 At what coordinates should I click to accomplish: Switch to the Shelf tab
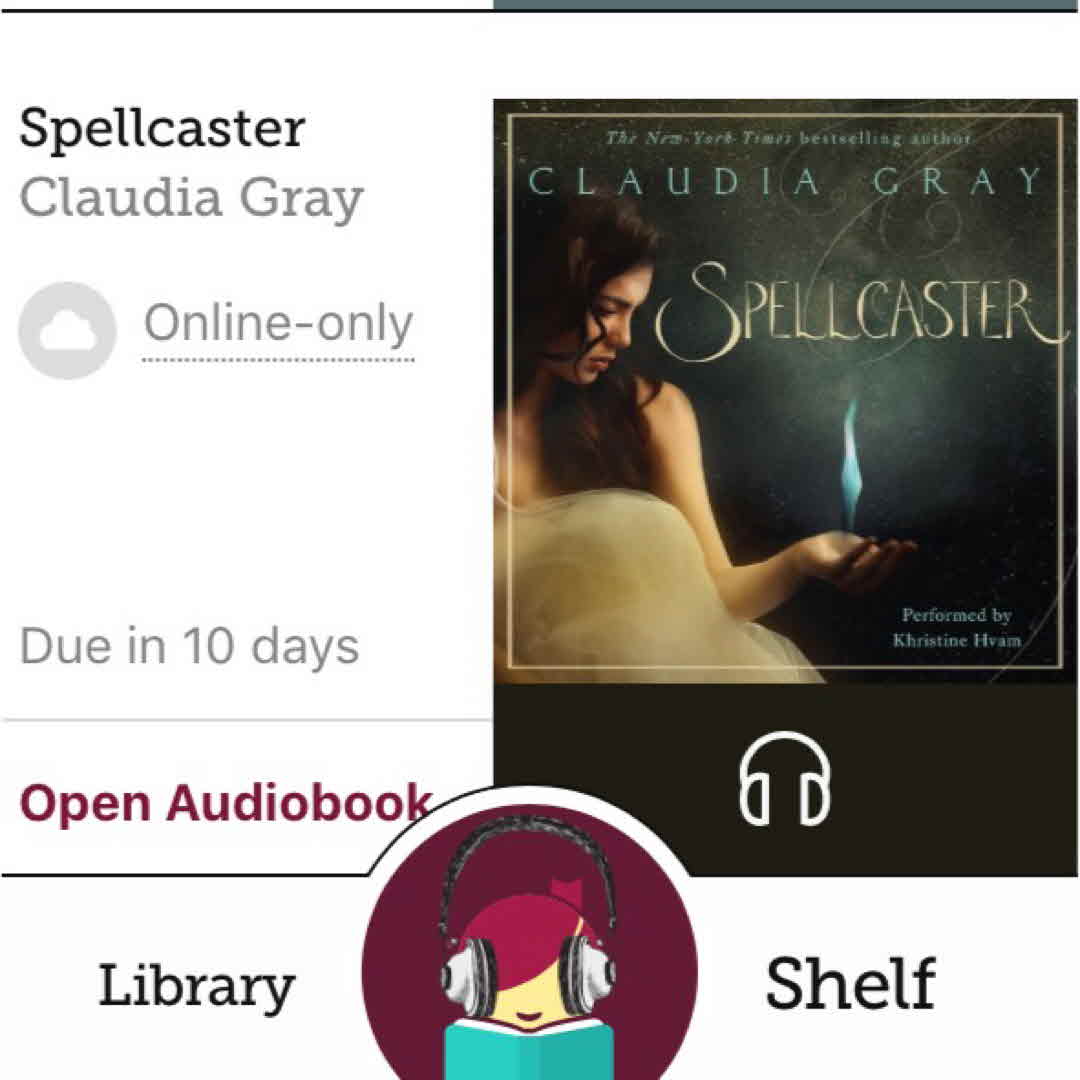click(850, 985)
